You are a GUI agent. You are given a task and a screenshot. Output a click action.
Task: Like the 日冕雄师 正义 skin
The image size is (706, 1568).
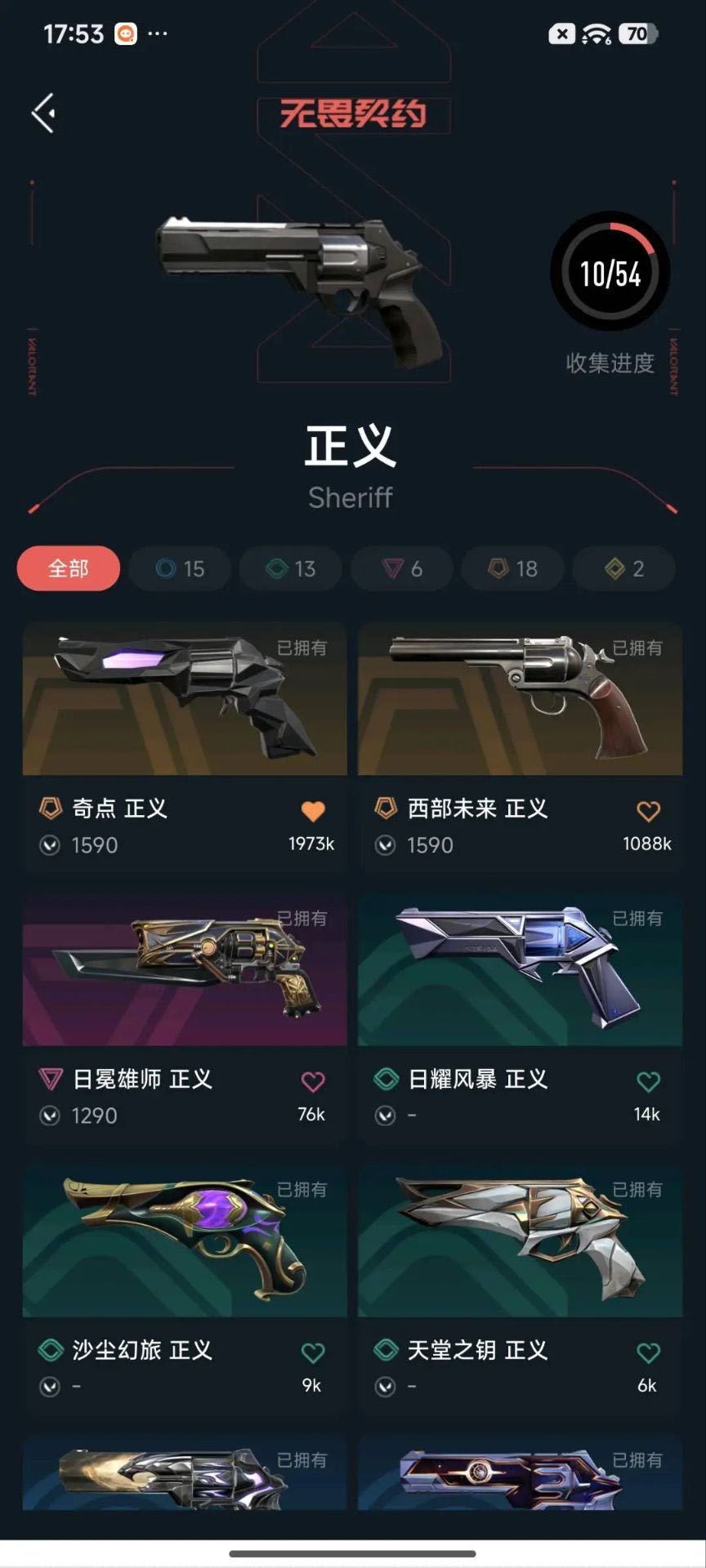[x=313, y=1082]
